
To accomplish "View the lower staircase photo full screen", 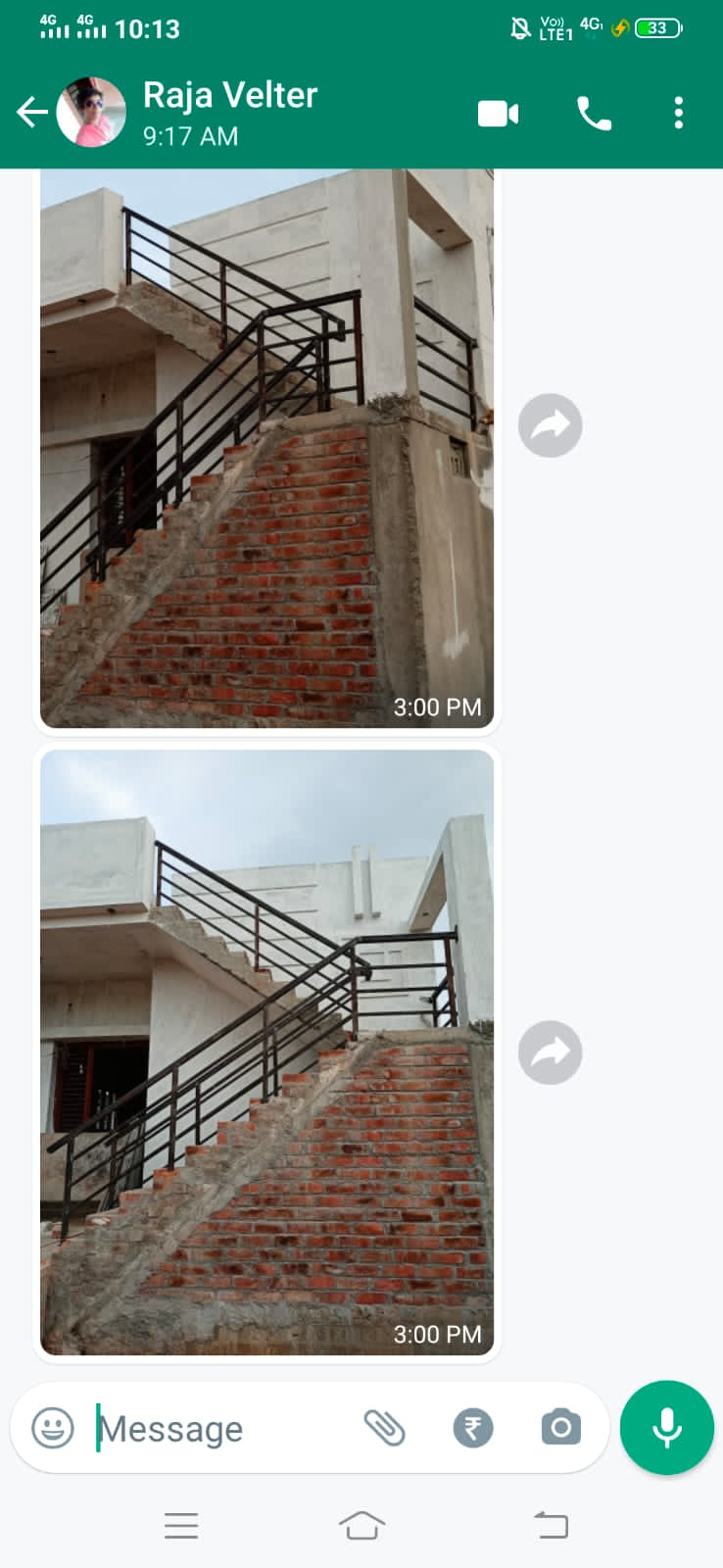I will click(266, 1053).
